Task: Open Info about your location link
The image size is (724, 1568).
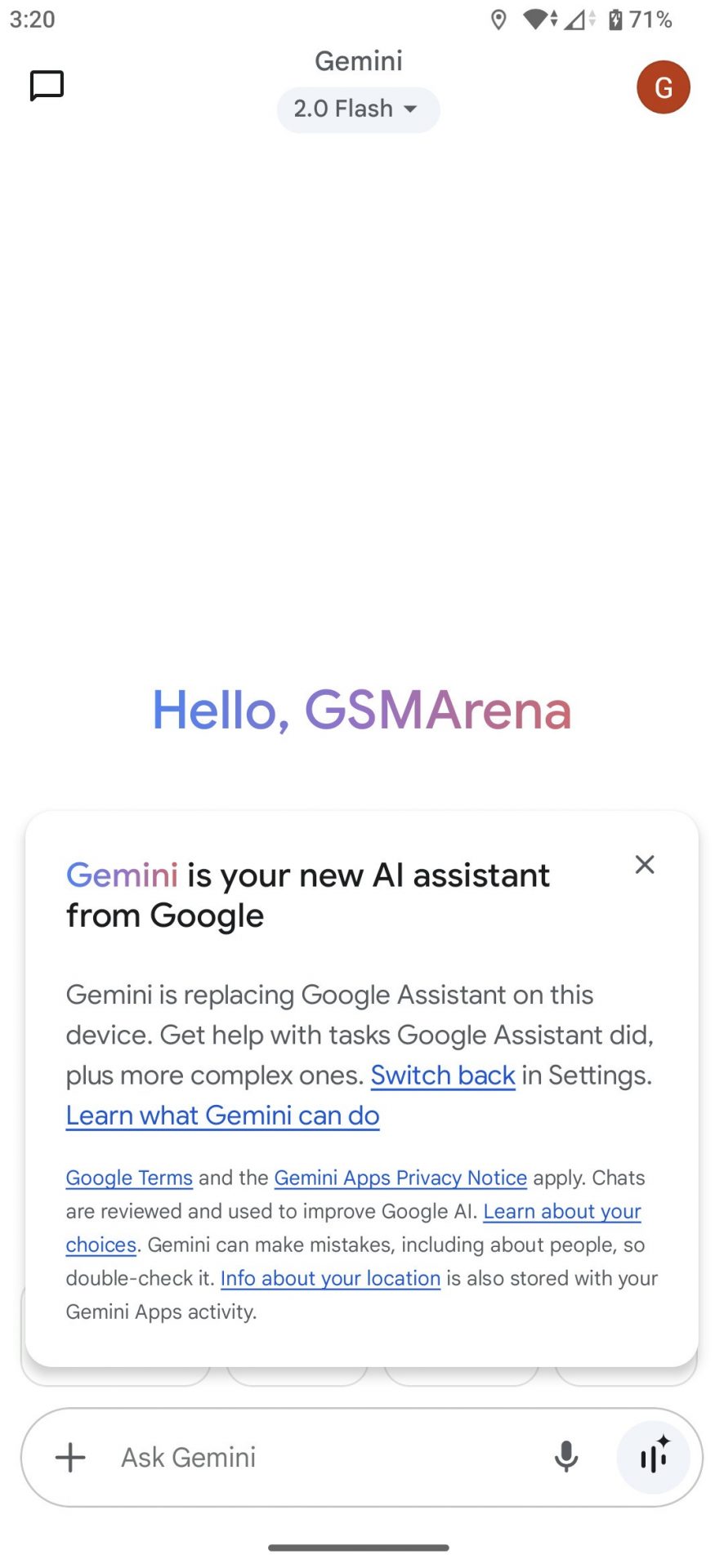Action: click(x=330, y=1278)
